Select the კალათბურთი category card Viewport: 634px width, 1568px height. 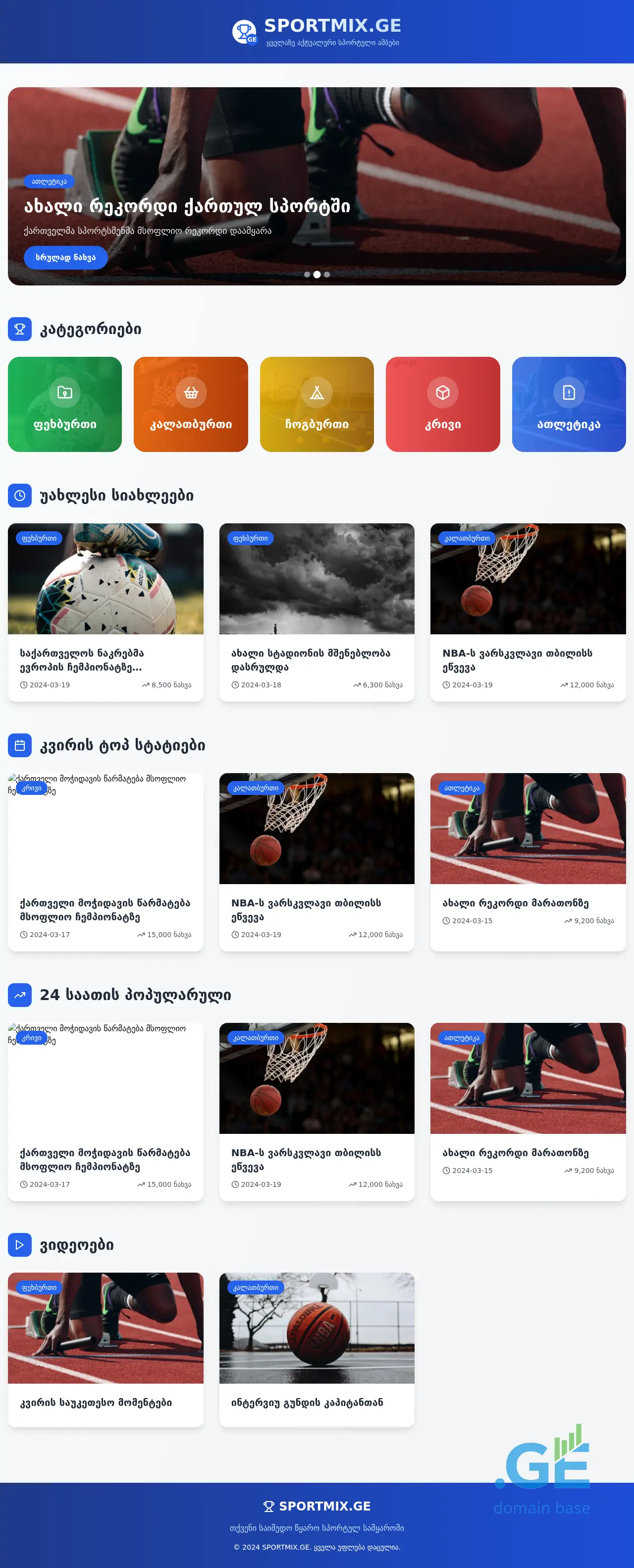point(190,404)
